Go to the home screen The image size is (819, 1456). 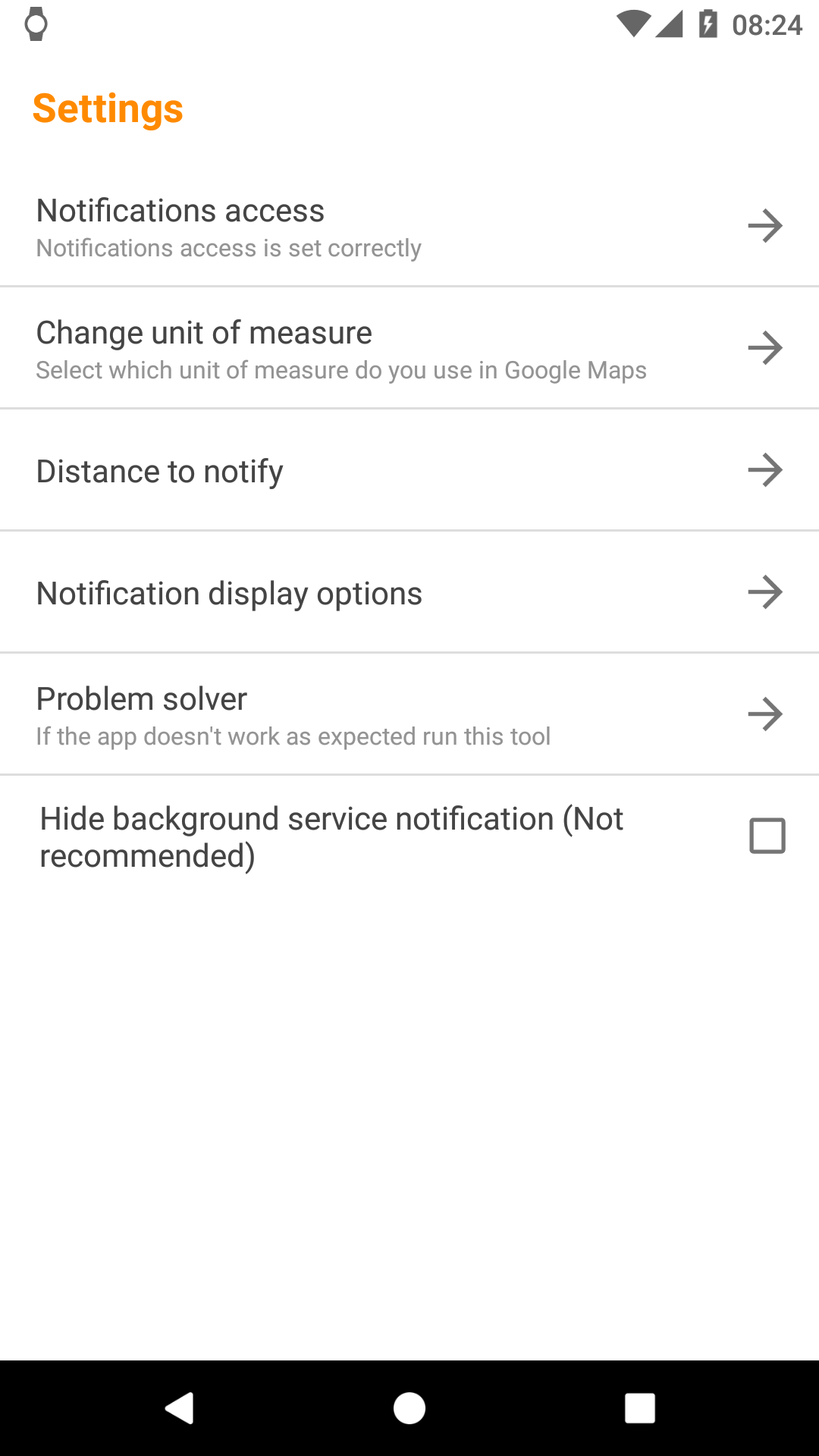409,1408
